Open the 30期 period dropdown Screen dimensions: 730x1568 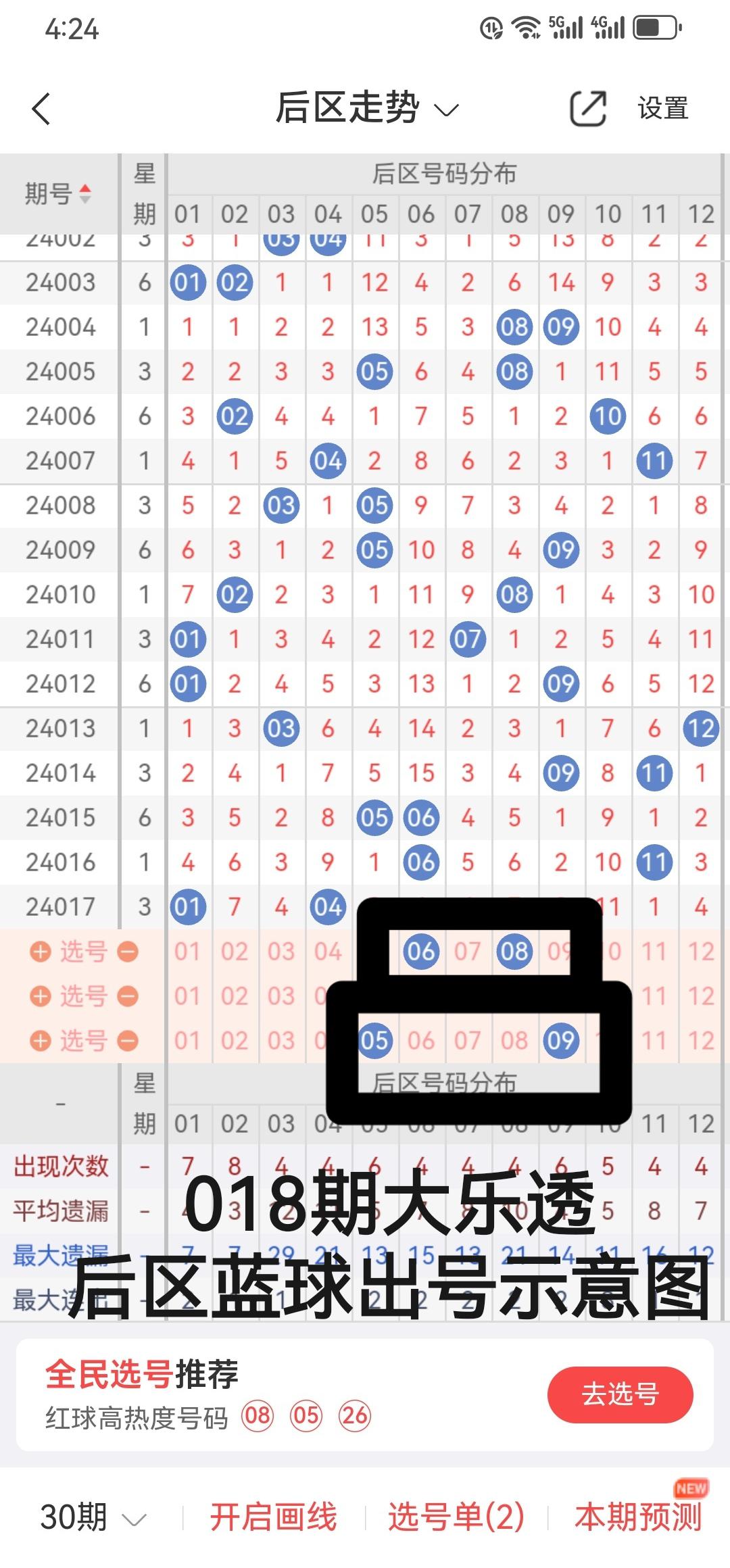coord(93,1517)
